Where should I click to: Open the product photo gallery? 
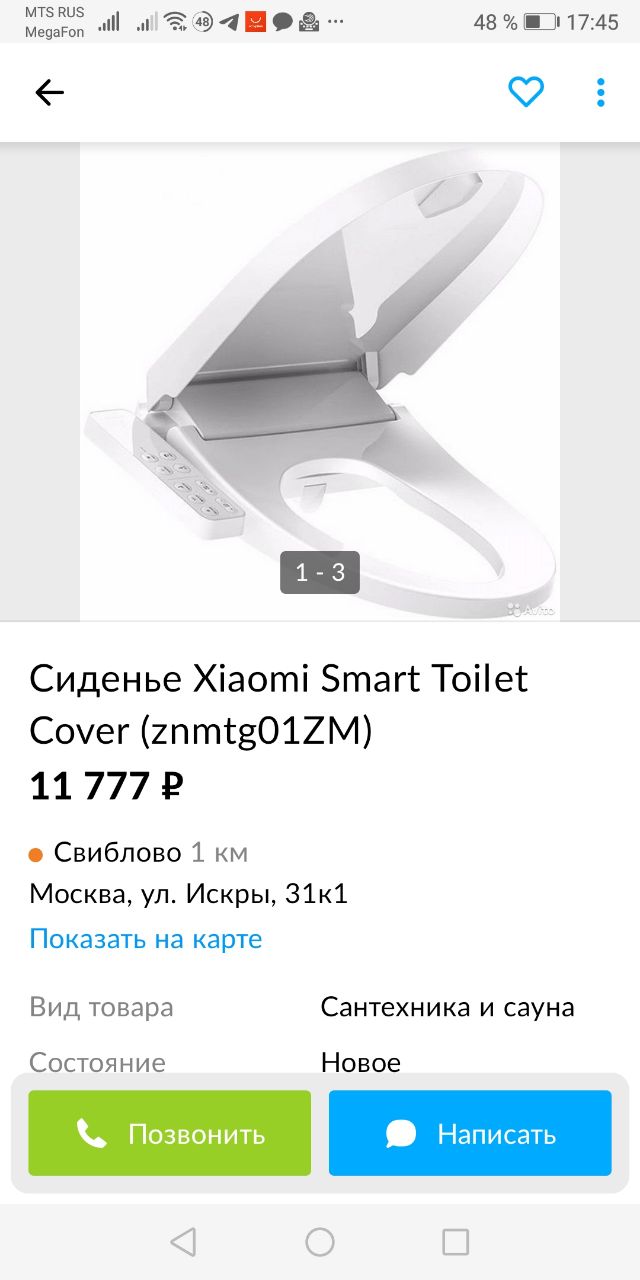(x=320, y=380)
